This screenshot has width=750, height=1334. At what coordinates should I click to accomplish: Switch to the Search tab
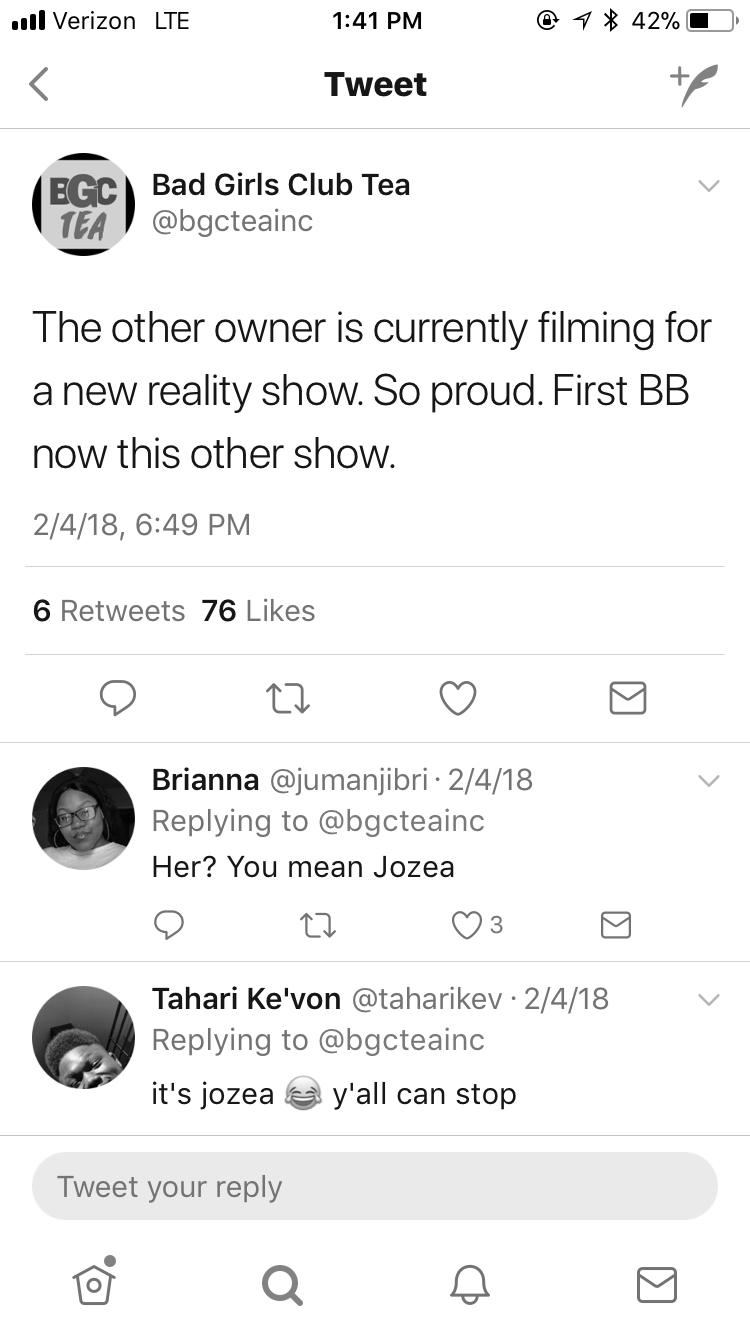[x=281, y=1283]
